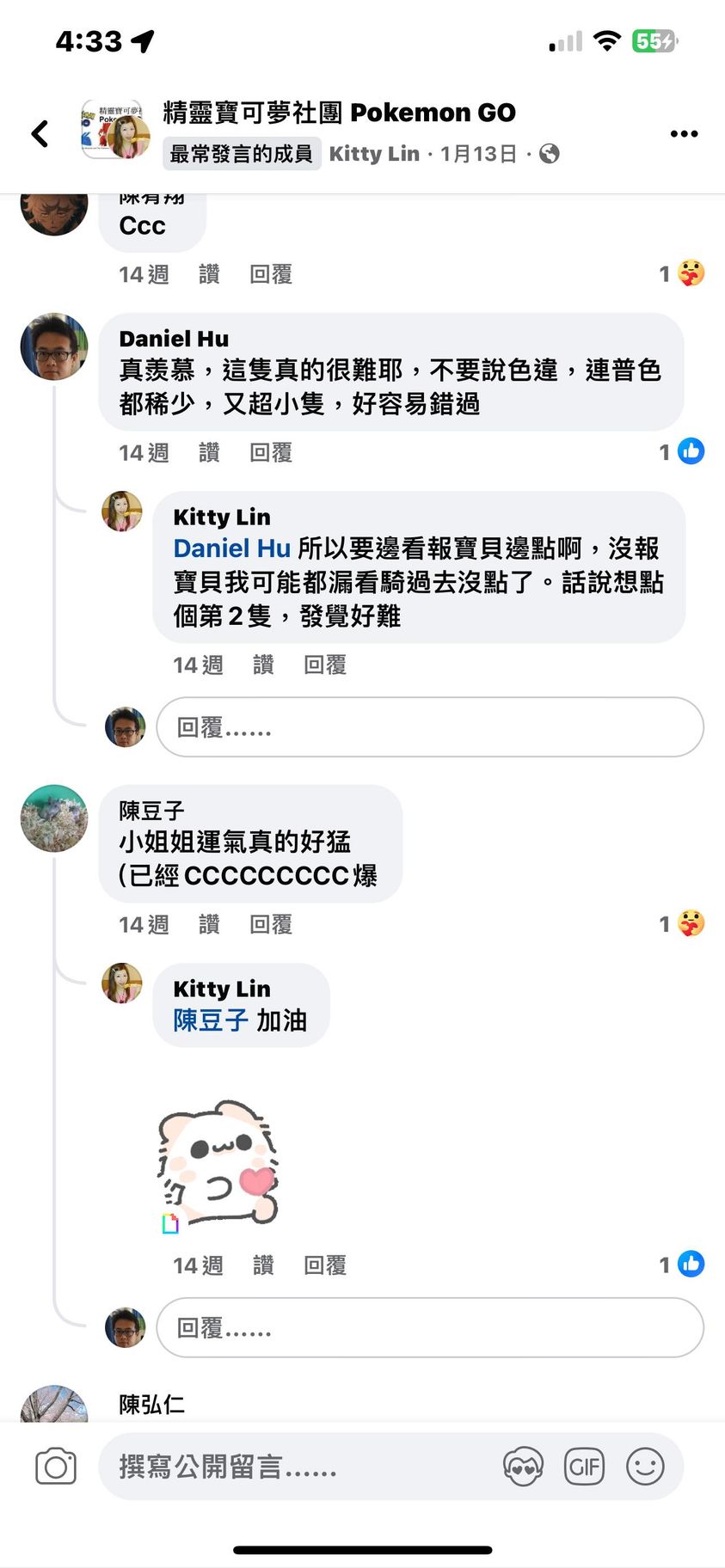
Task: Write a public comment in the bottom field
Action: click(301, 1467)
